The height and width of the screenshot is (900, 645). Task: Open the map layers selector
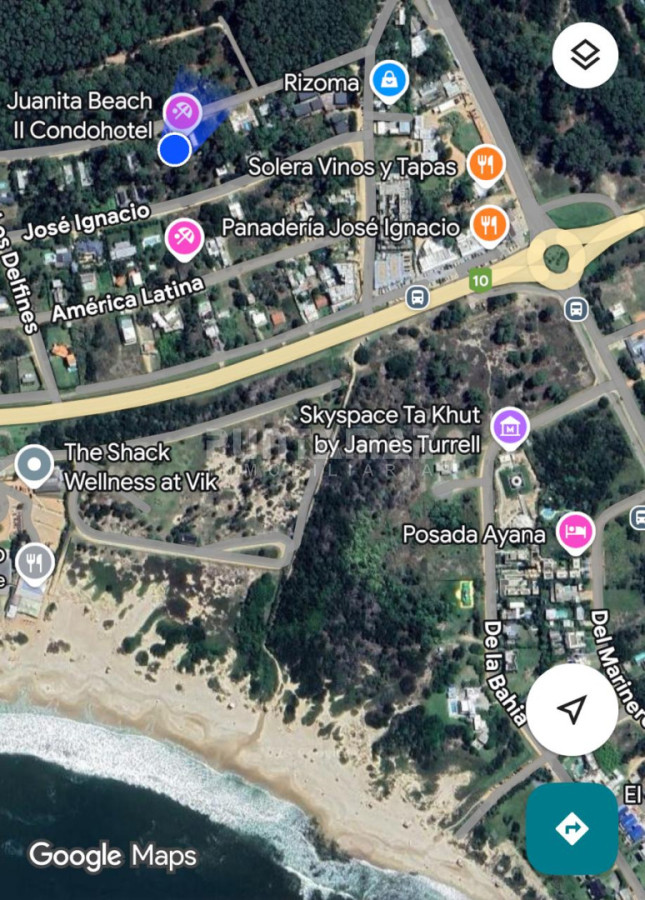(x=585, y=55)
